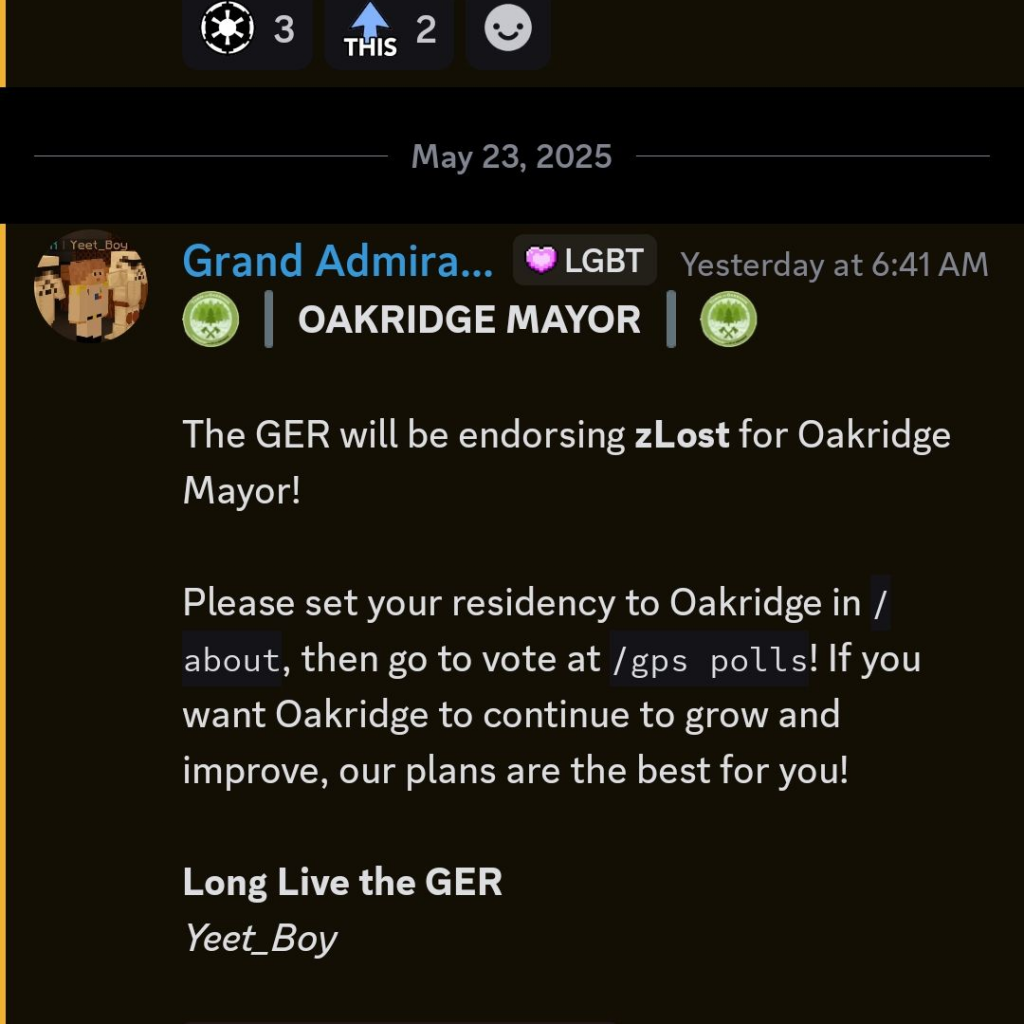Open Yeet_Boy's profile avatar

point(91,286)
